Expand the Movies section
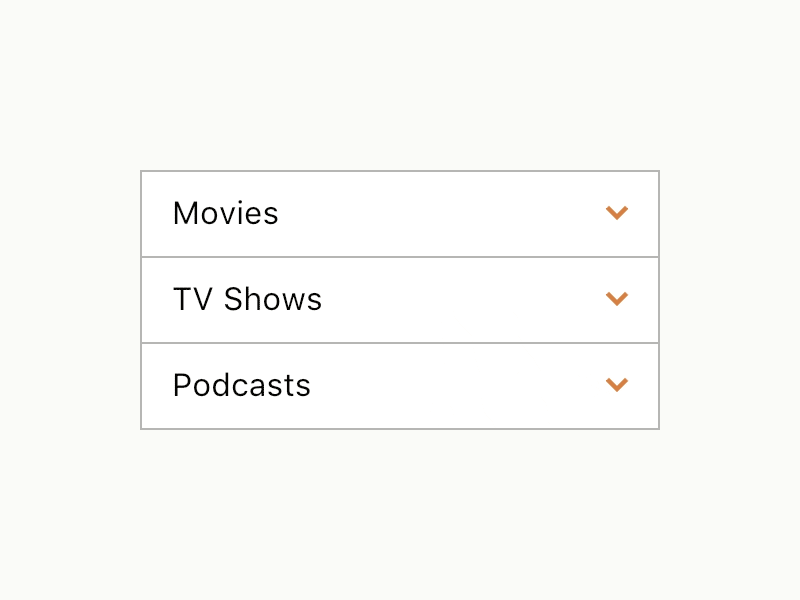The width and height of the screenshot is (800, 600). tap(616, 213)
